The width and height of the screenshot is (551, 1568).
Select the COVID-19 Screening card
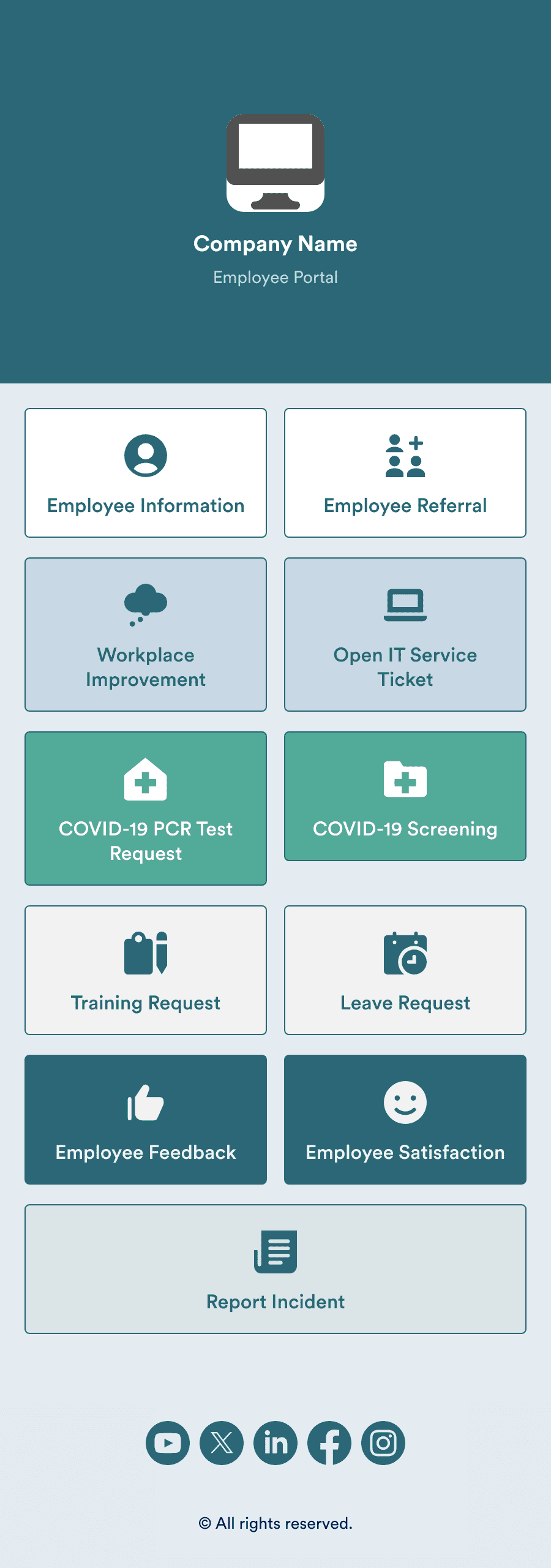click(405, 796)
